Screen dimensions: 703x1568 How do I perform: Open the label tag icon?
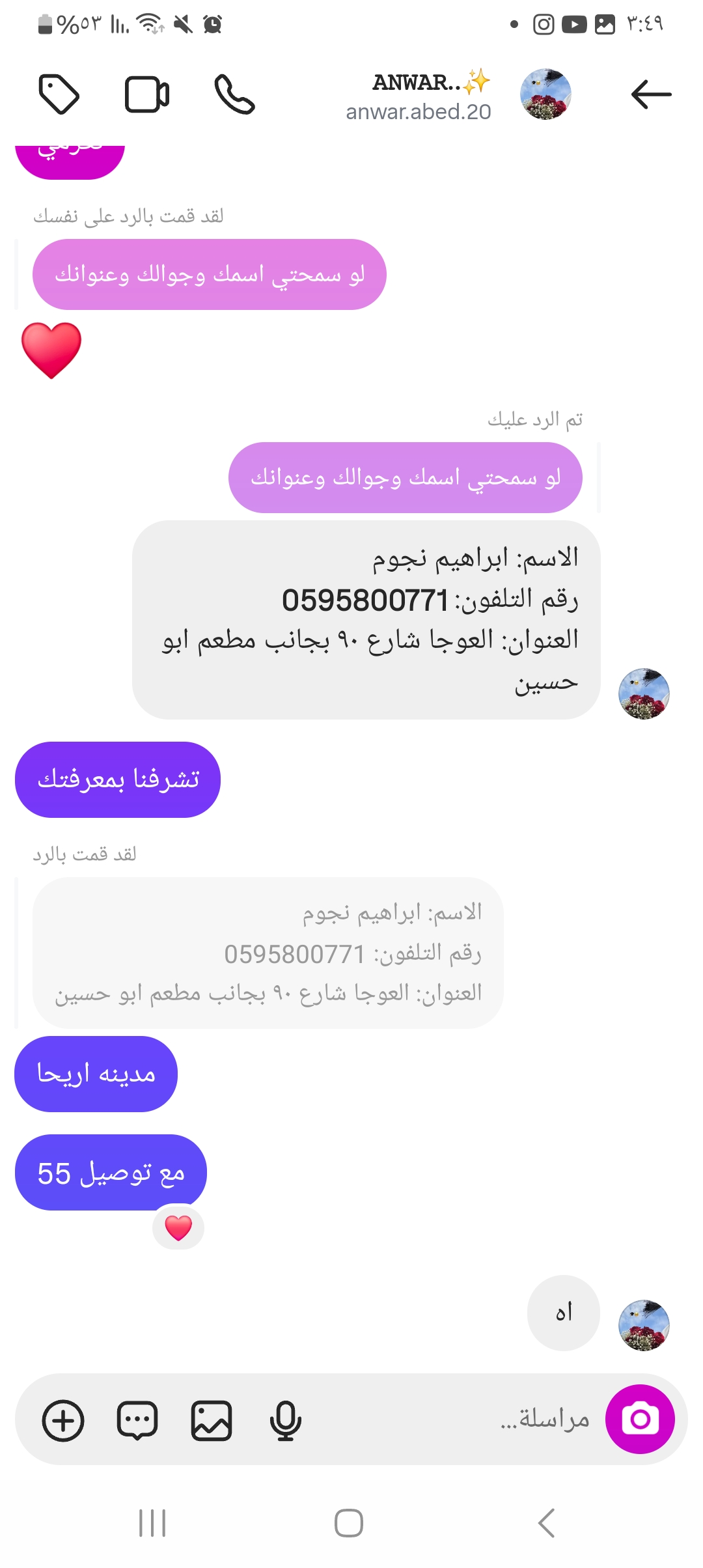(x=59, y=95)
